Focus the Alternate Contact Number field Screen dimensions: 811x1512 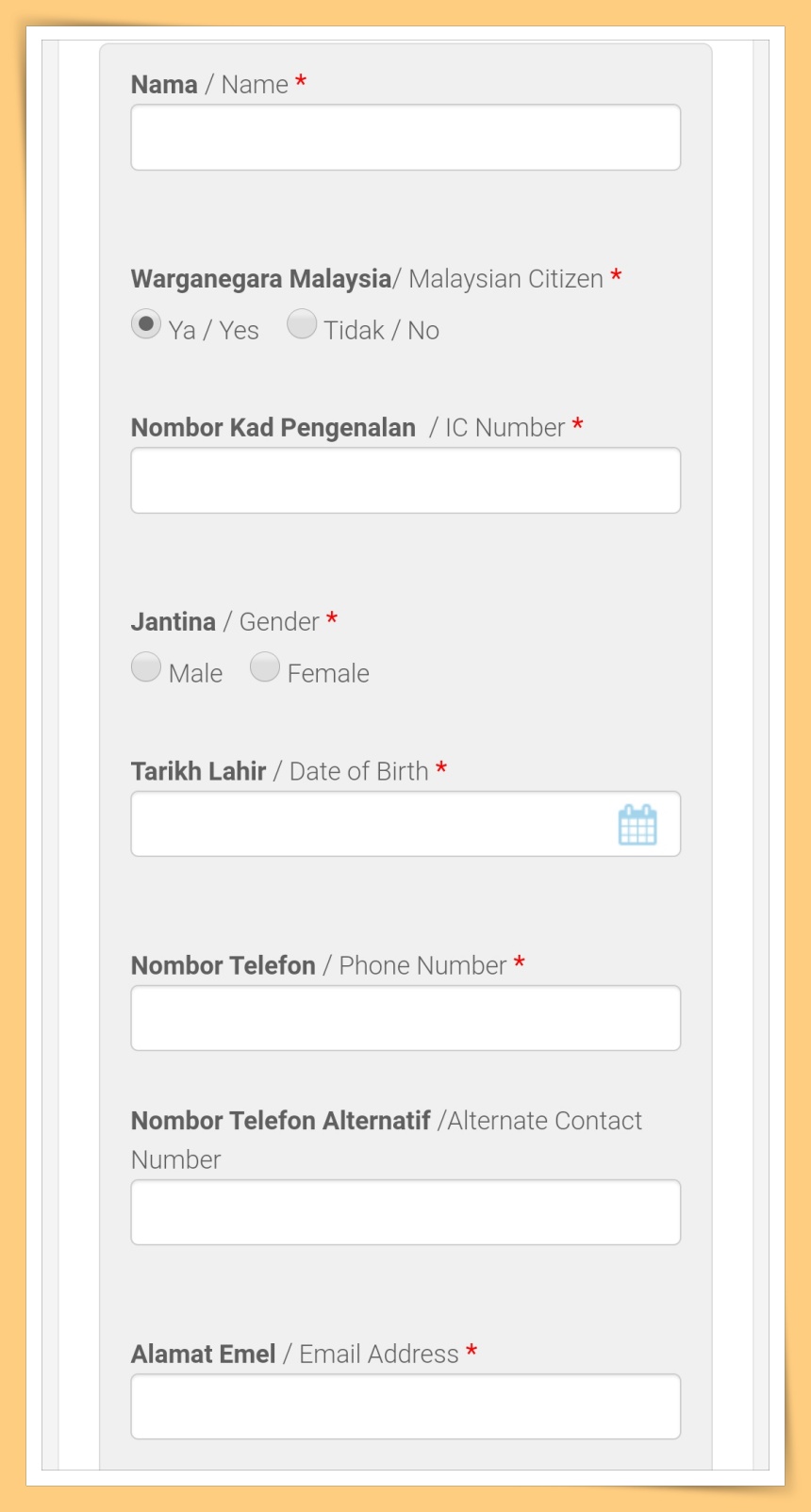pyautogui.click(x=405, y=1212)
